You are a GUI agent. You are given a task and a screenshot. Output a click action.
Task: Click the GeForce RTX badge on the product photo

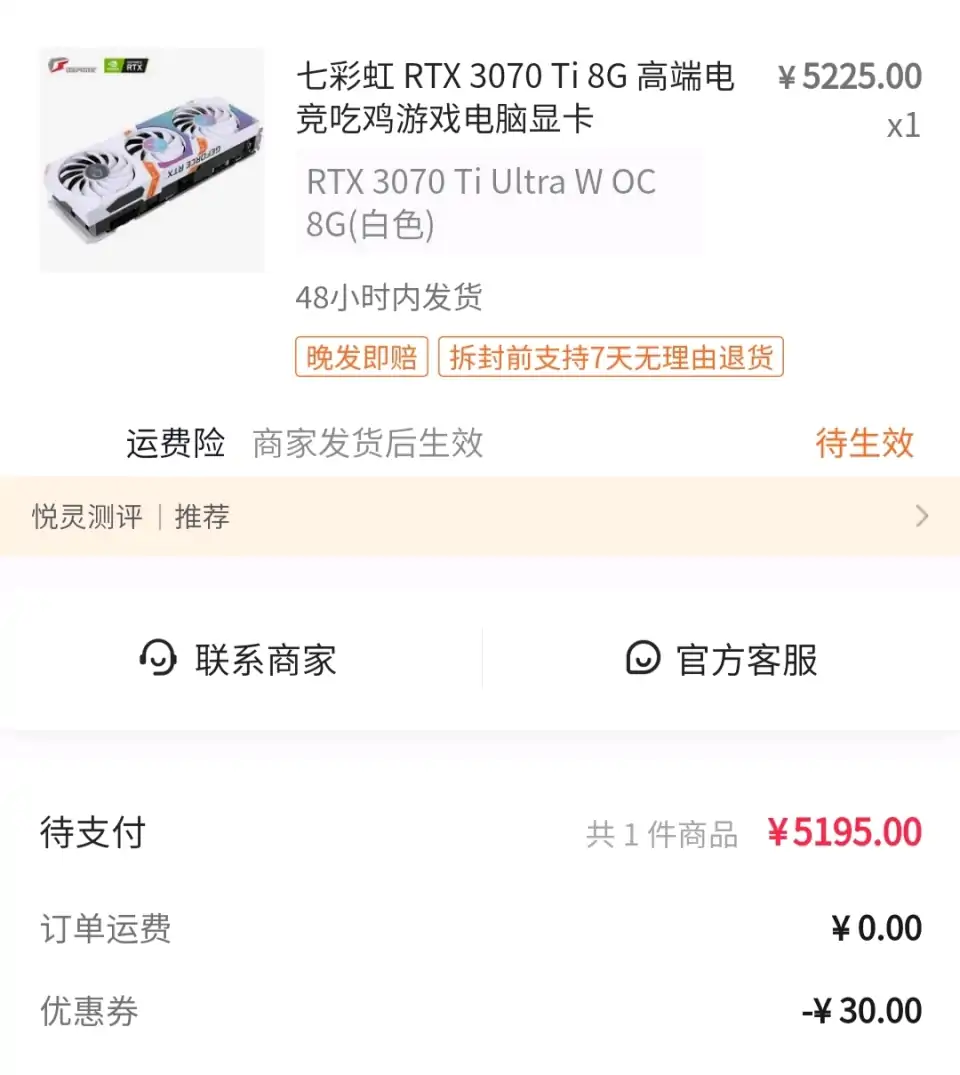[x=124, y=64]
